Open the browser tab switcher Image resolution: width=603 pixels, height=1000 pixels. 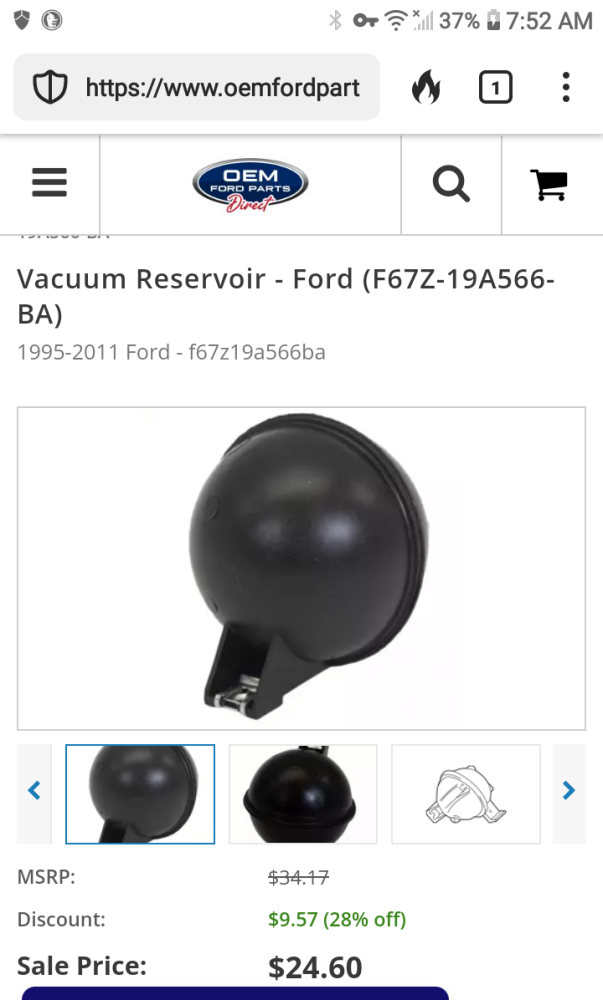point(495,87)
